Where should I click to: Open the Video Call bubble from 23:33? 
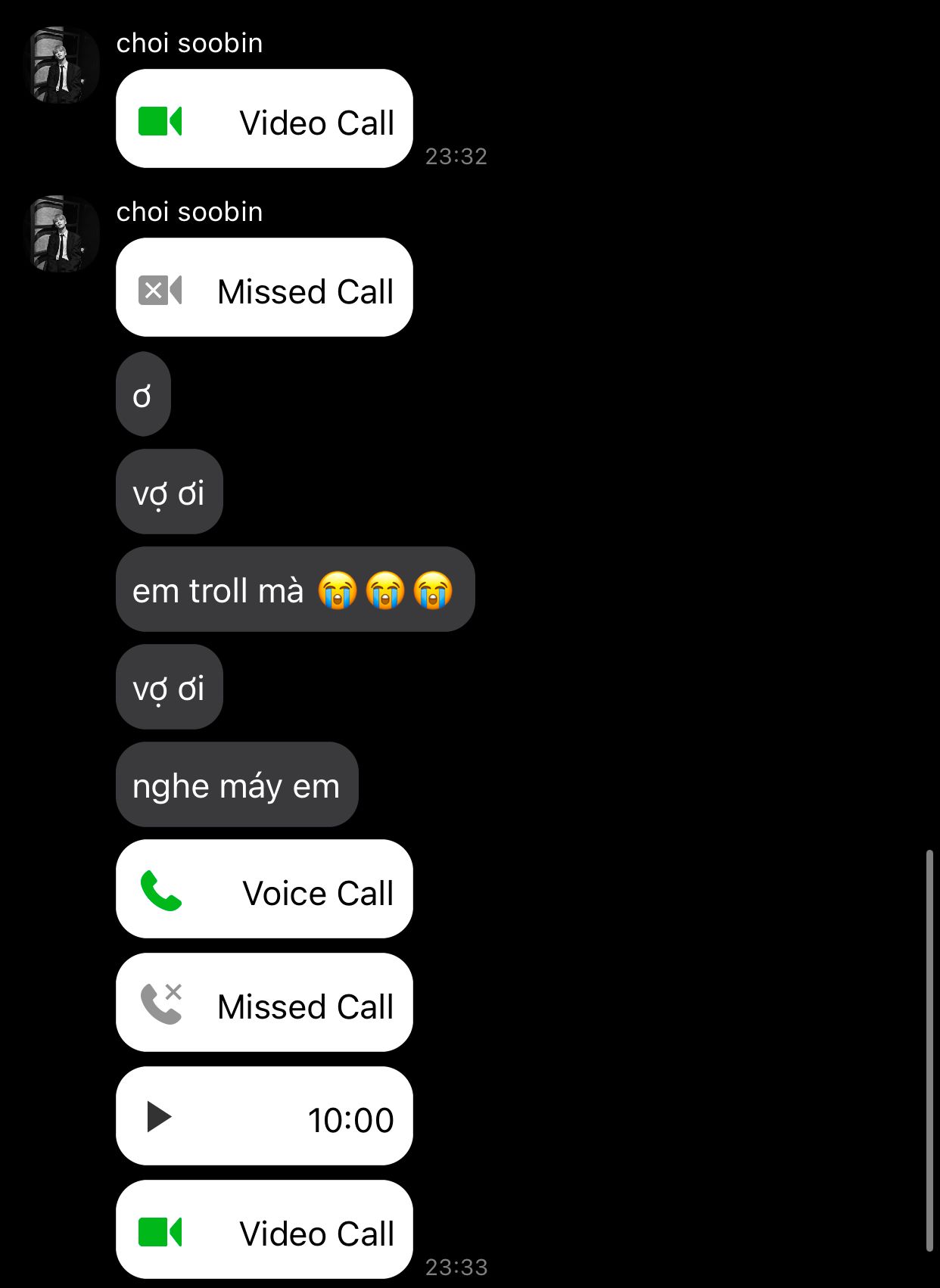click(x=264, y=1230)
